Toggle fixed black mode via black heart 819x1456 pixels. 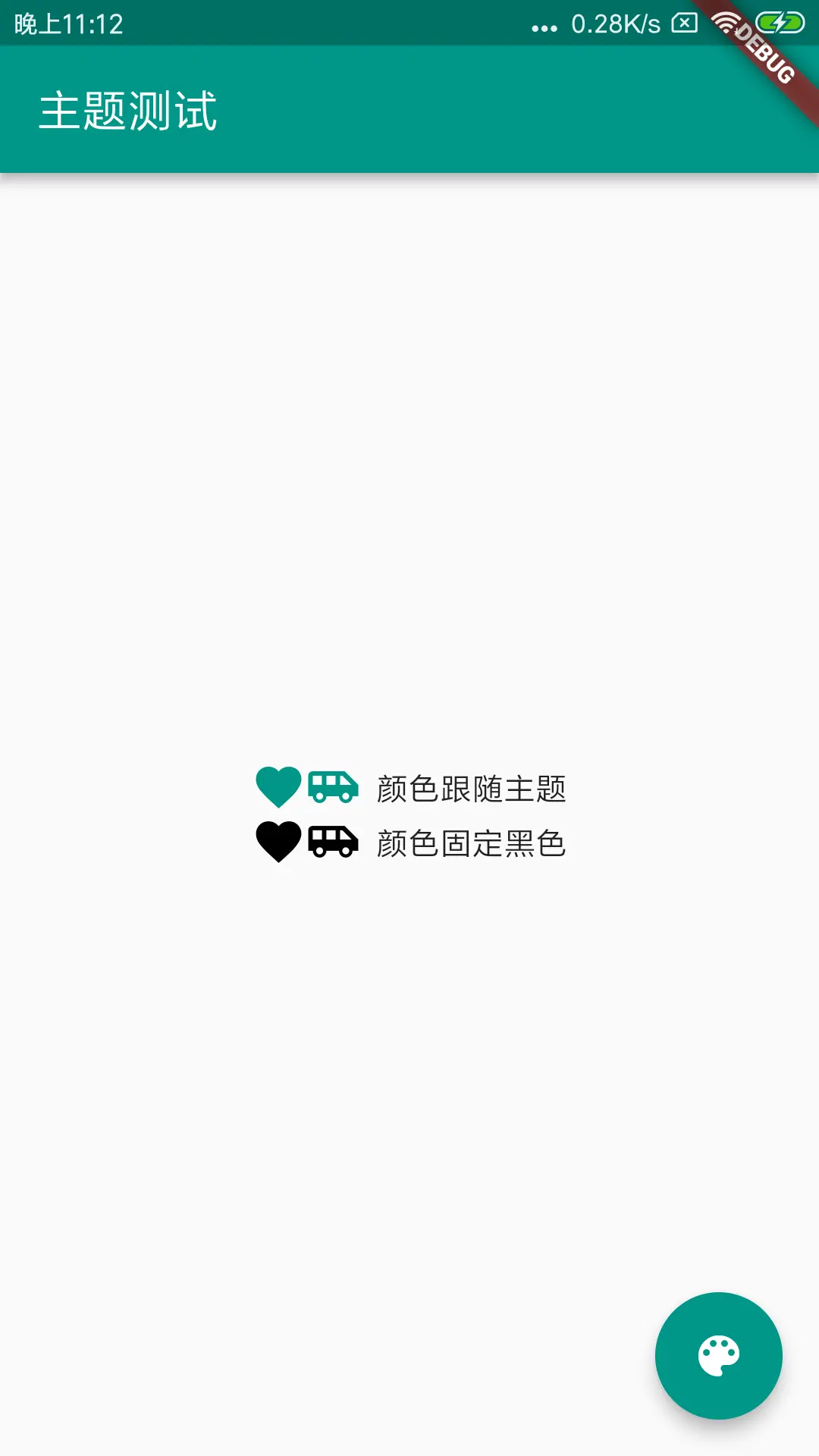tap(277, 842)
